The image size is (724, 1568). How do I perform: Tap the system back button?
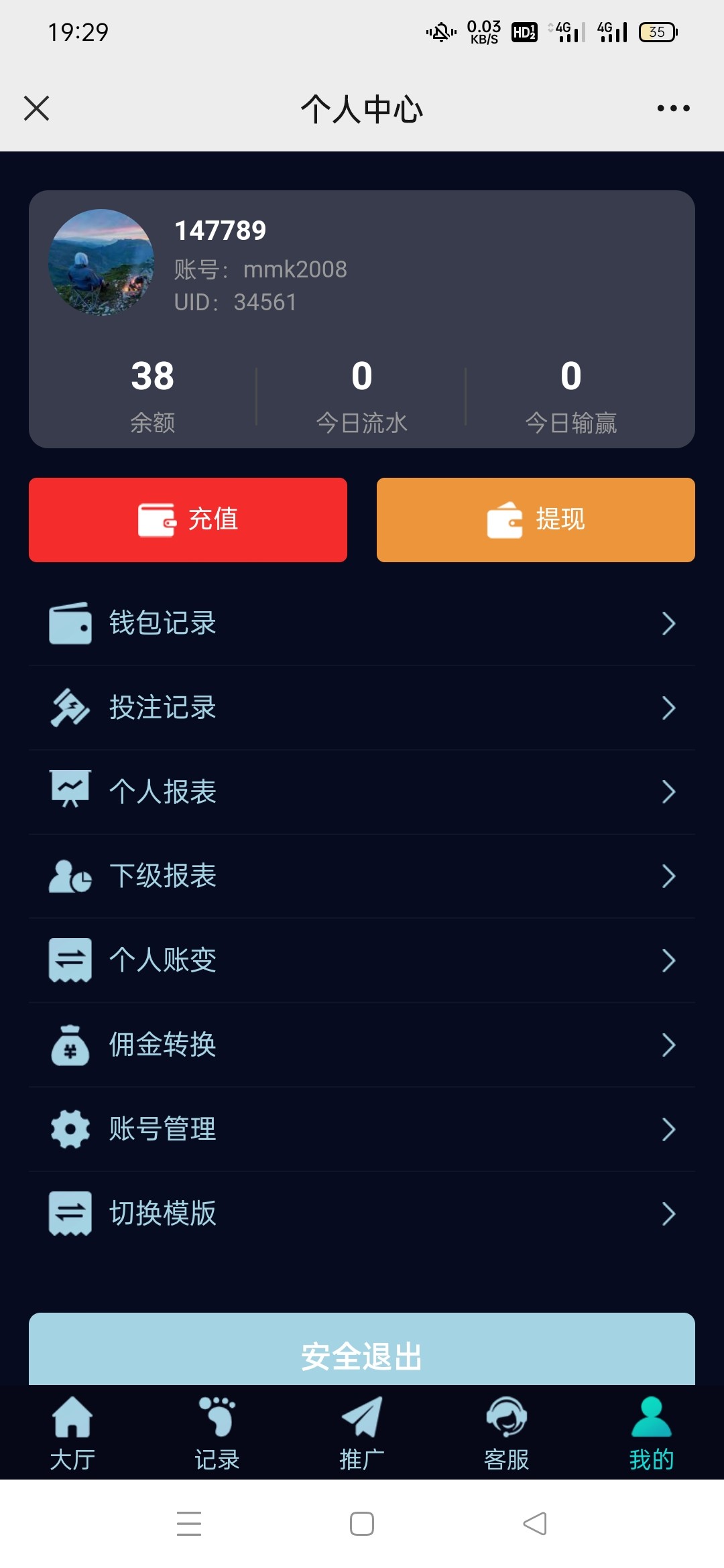pyautogui.click(x=535, y=1524)
